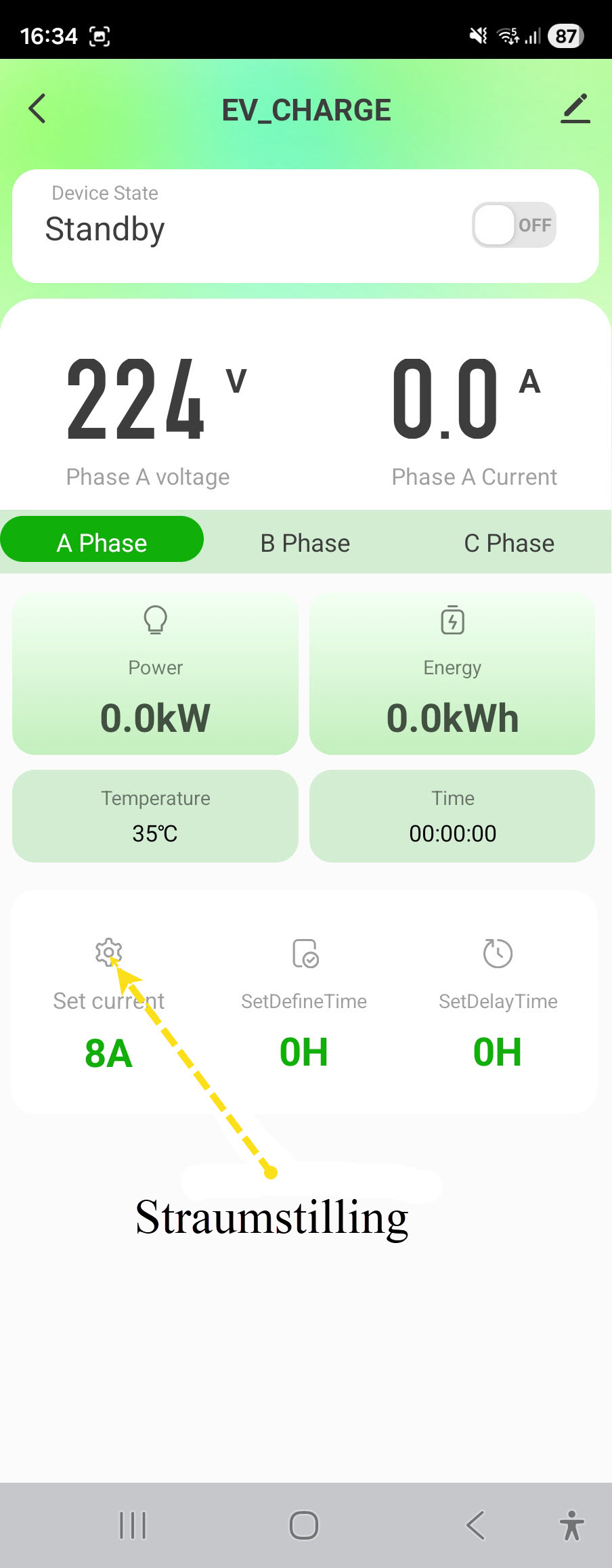Viewport: 612px width, 1568px height.
Task: Go back from the EV_CHARGE screen
Action: 37,109
